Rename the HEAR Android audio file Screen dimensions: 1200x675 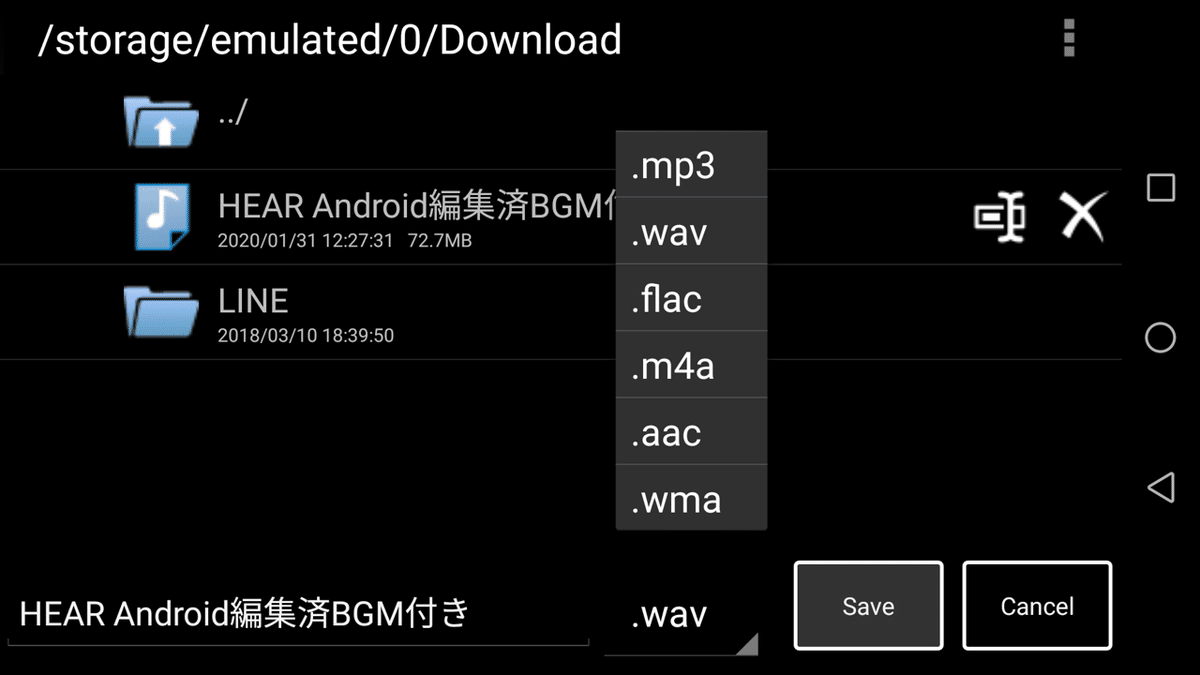[1000, 216]
